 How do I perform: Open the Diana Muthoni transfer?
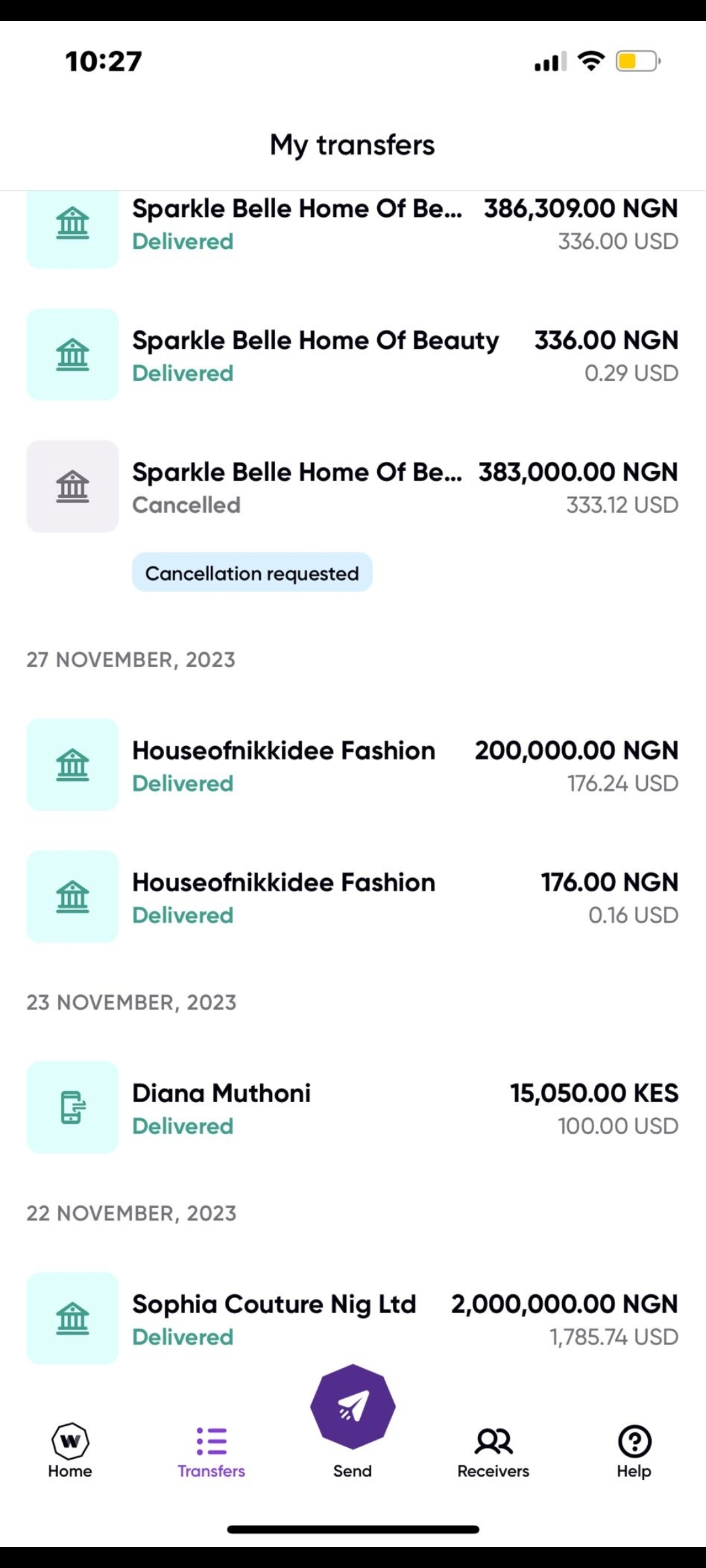pyautogui.click(x=353, y=1108)
